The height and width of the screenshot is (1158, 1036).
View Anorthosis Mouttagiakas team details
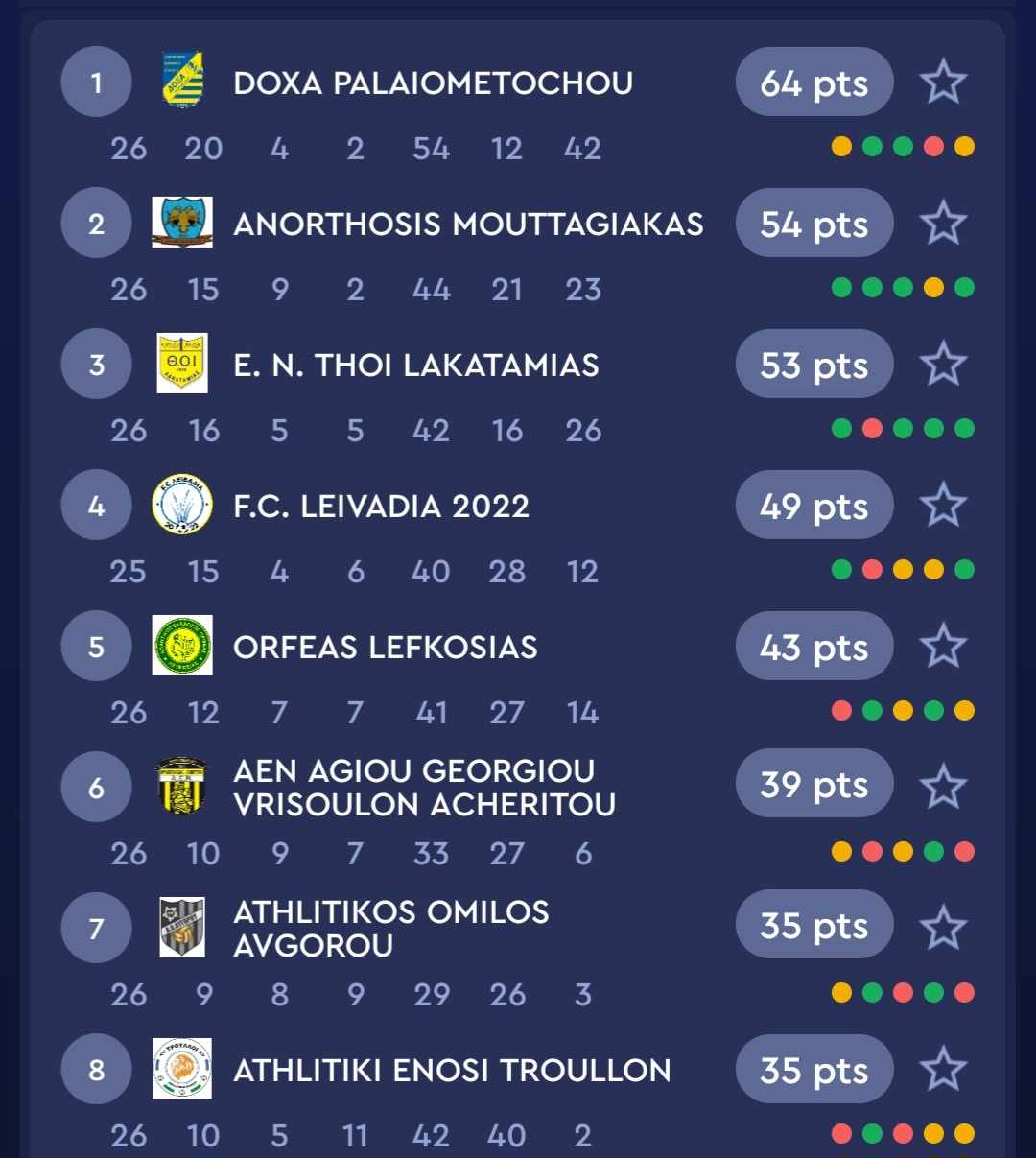tap(468, 225)
